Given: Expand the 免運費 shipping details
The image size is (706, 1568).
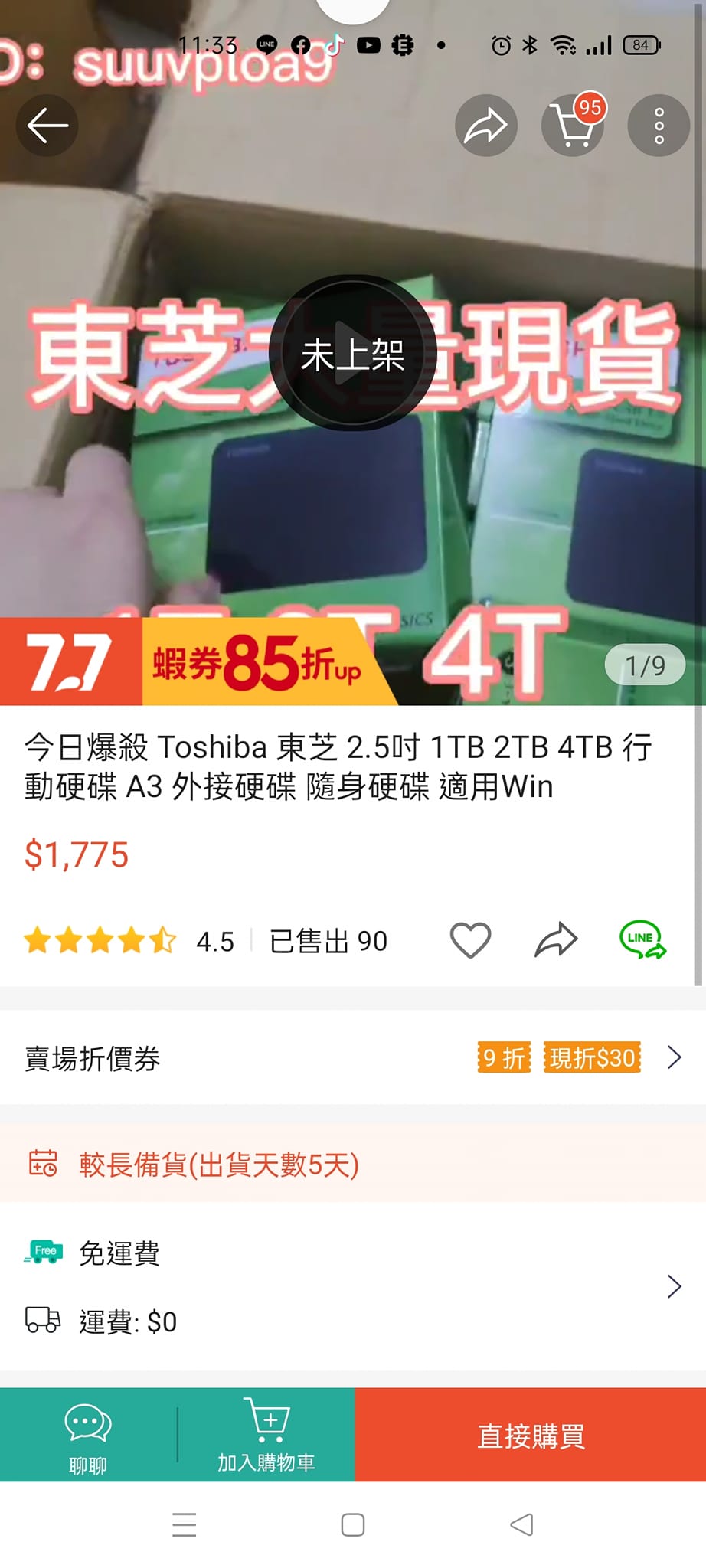Looking at the screenshot, I should point(673,1286).
